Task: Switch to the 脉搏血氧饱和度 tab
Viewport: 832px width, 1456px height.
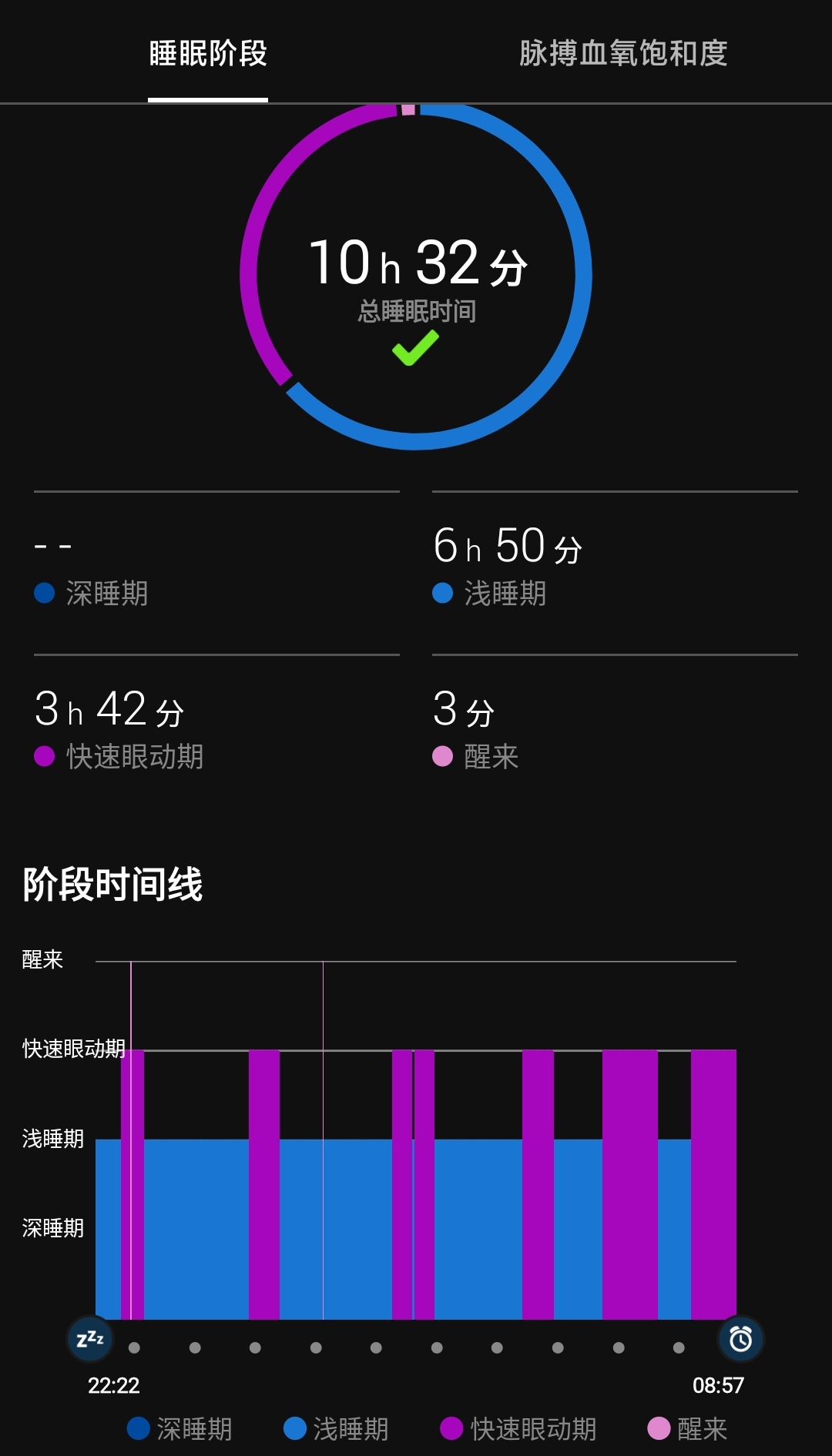Action: click(x=626, y=55)
